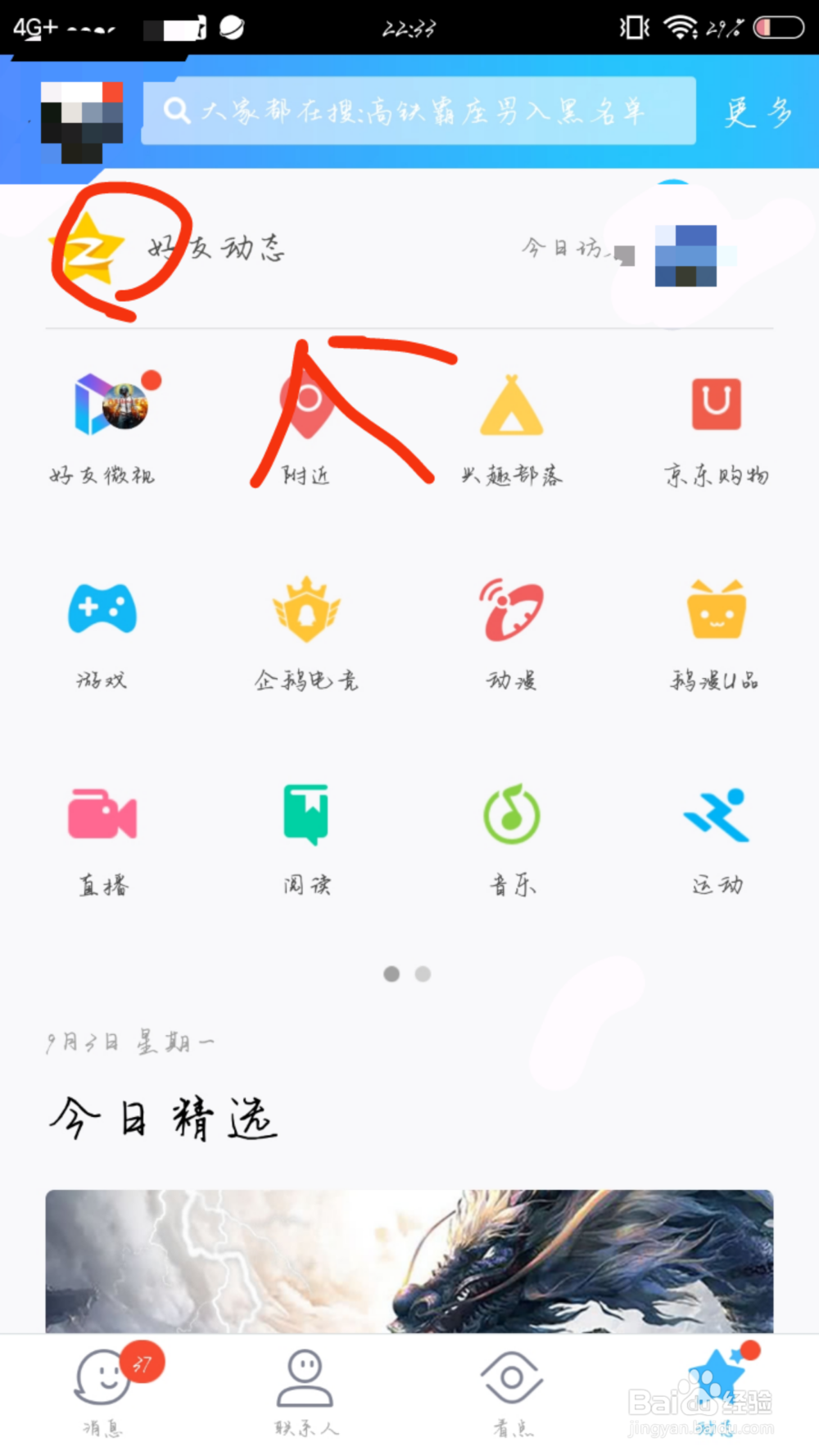The image size is (819, 1456).
Task: Open the profile avatar in the header
Action: 82,121
